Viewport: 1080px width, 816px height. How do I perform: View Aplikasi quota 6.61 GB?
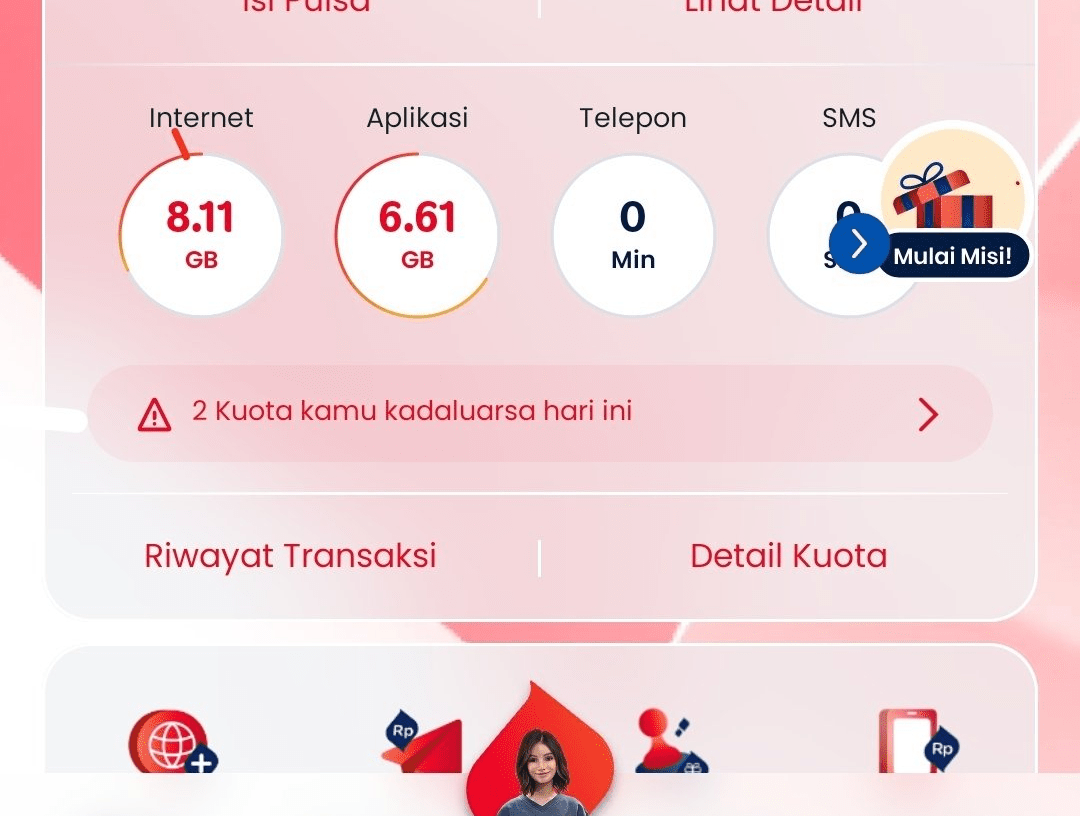(417, 235)
